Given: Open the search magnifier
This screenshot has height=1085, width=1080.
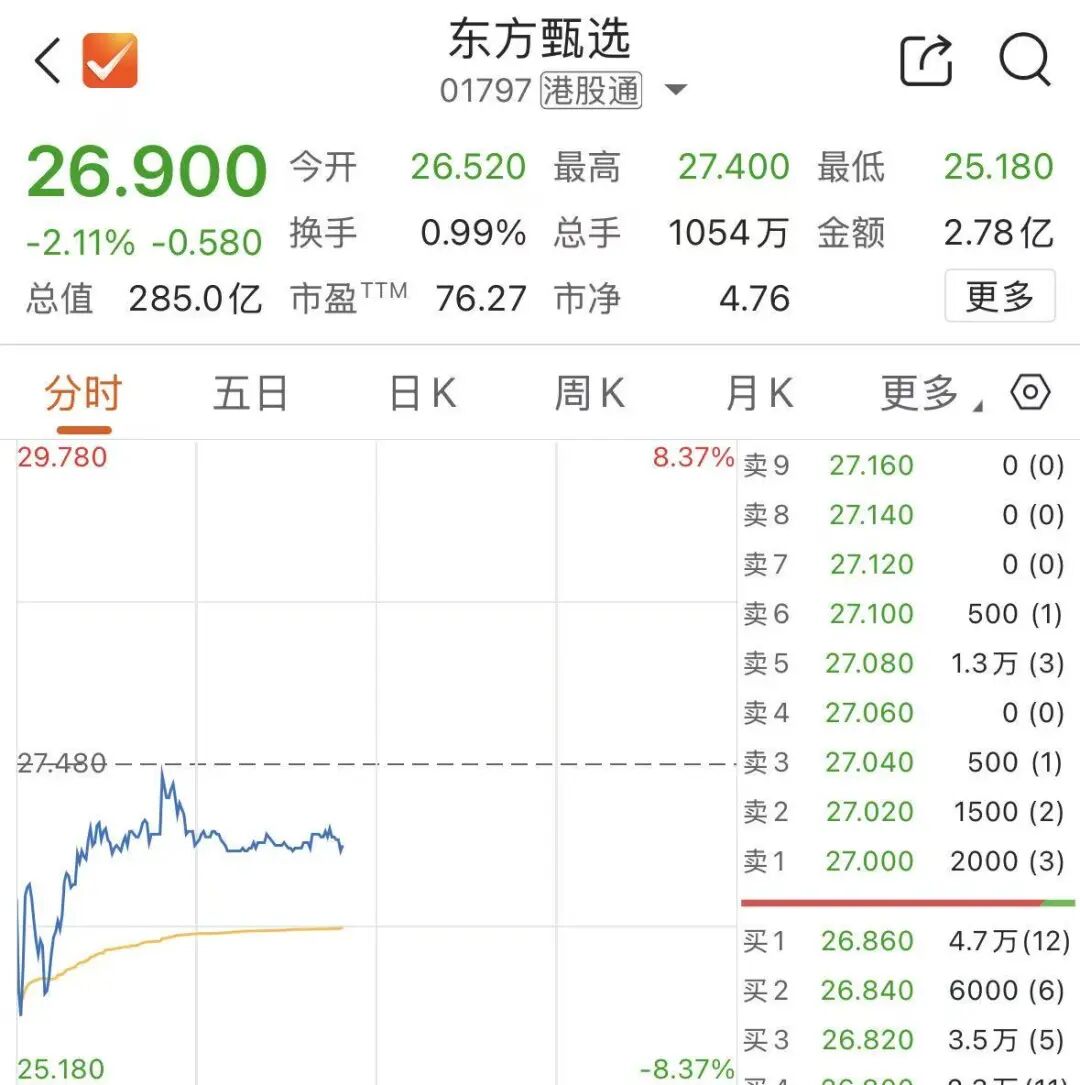Looking at the screenshot, I should (x=1024, y=61).
